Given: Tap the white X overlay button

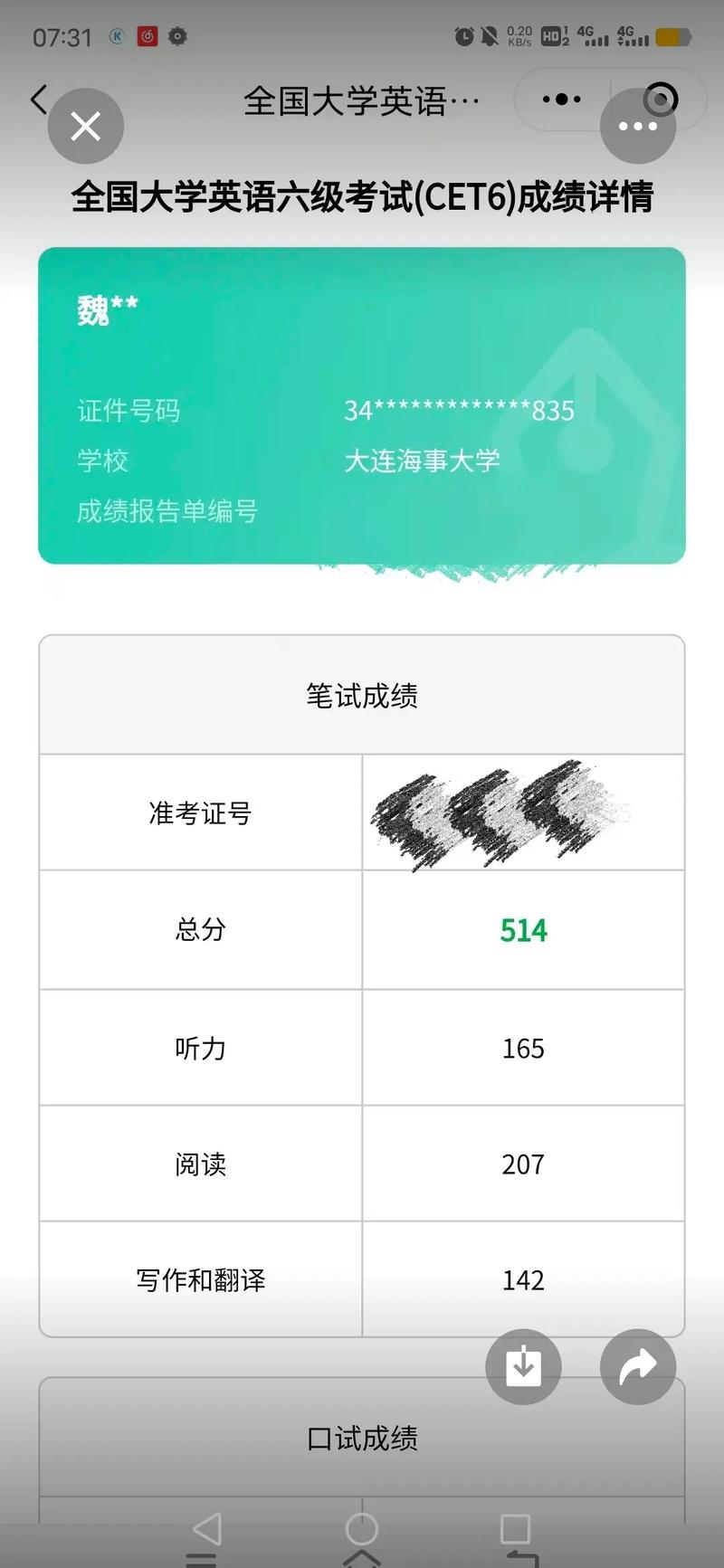Looking at the screenshot, I should coord(85,126).
